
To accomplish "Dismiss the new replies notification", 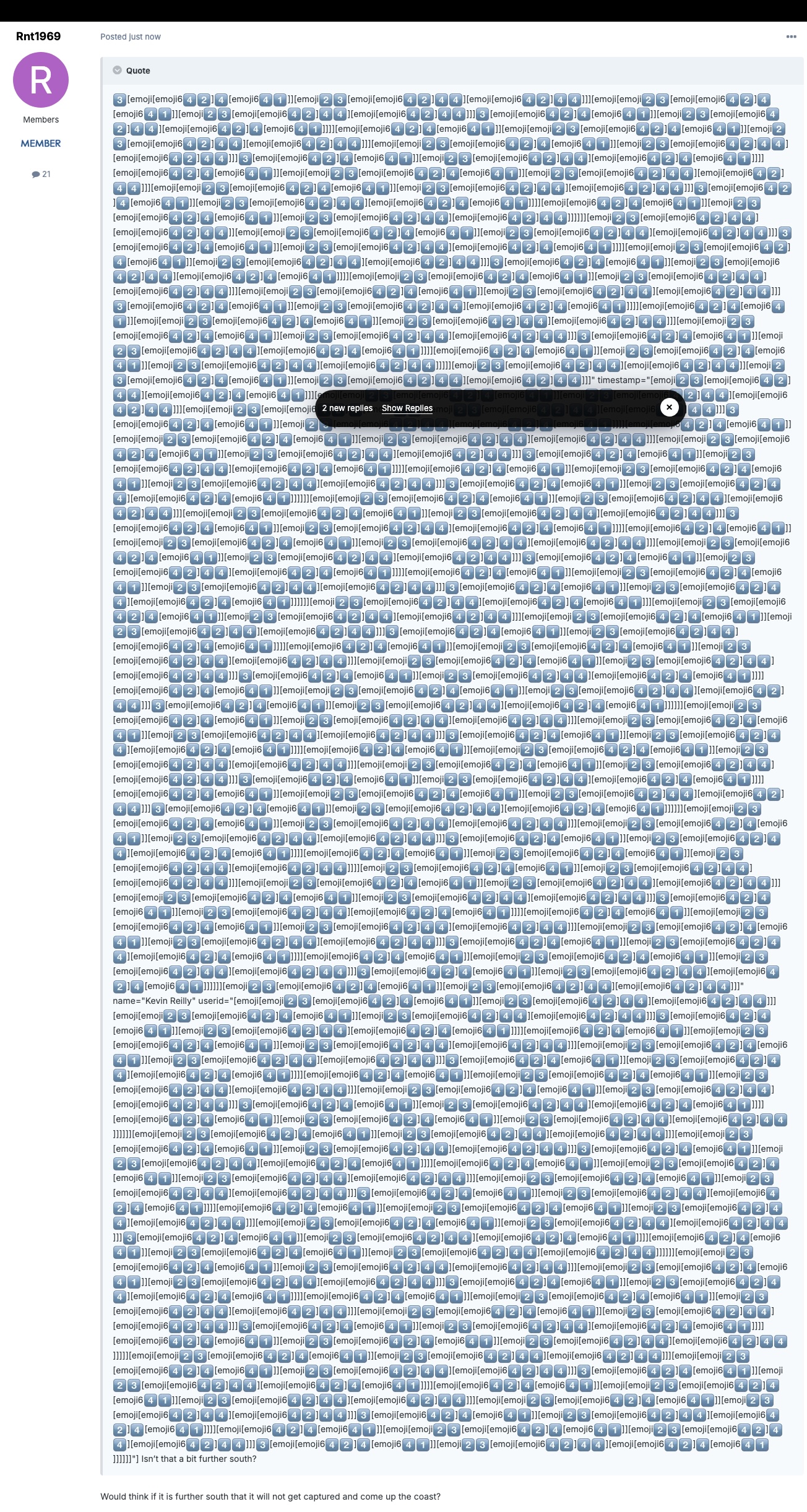I will click(x=669, y=407).
